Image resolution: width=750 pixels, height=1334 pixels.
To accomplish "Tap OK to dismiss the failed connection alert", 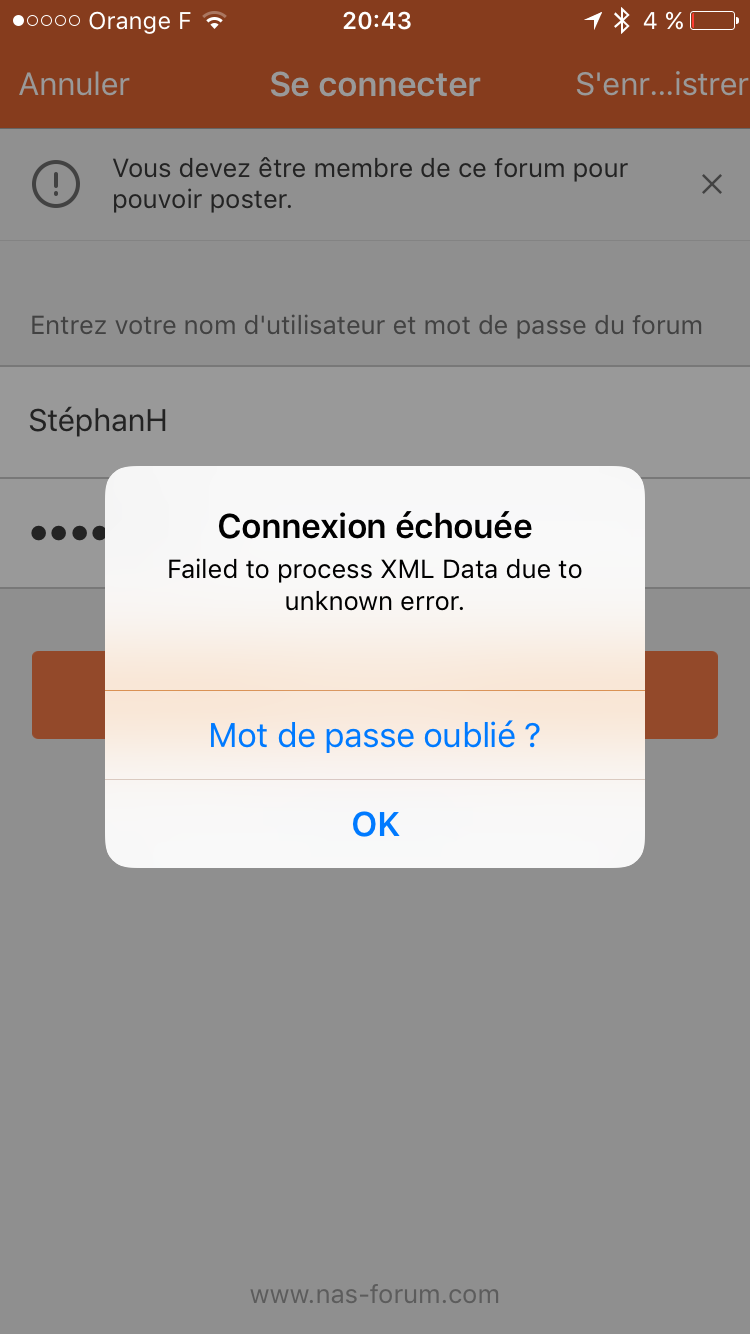I will click(x=375, y=824).
